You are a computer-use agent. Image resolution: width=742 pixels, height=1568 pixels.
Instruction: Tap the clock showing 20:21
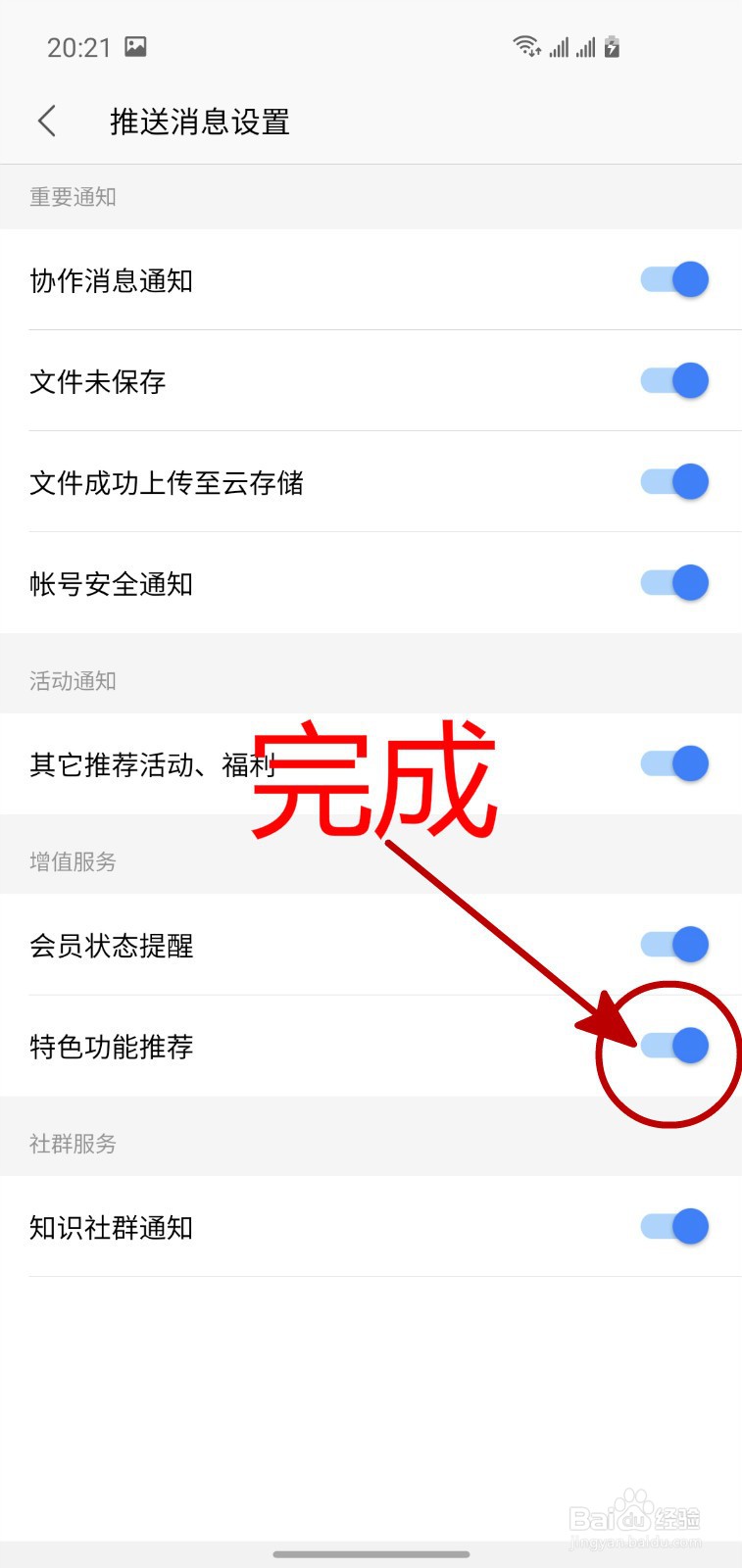pyautogui.click(x=78, y=45)
